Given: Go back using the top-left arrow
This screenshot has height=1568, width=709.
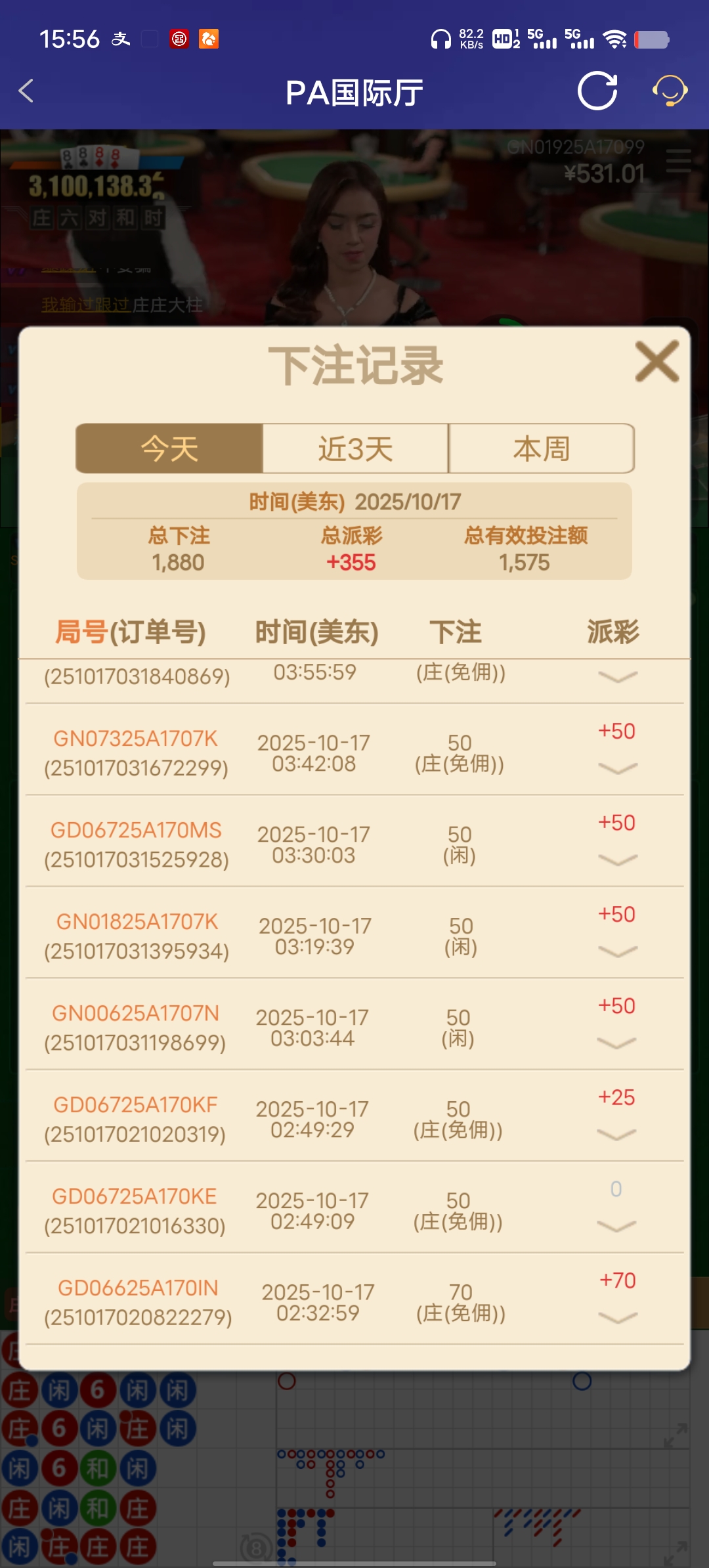Looking at the screenshot, I should [26, 91].
